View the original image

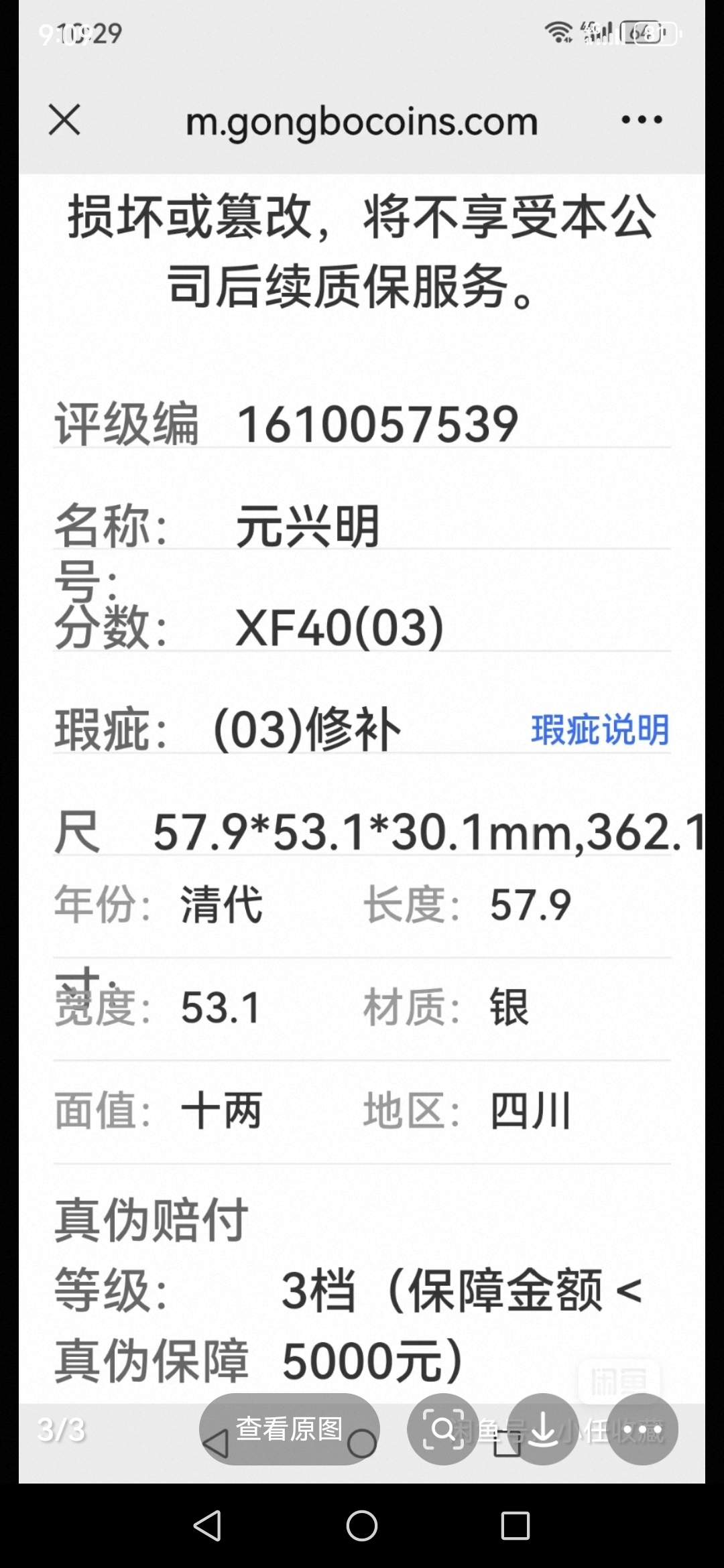pyautogui.click(x=290, y=1429)
